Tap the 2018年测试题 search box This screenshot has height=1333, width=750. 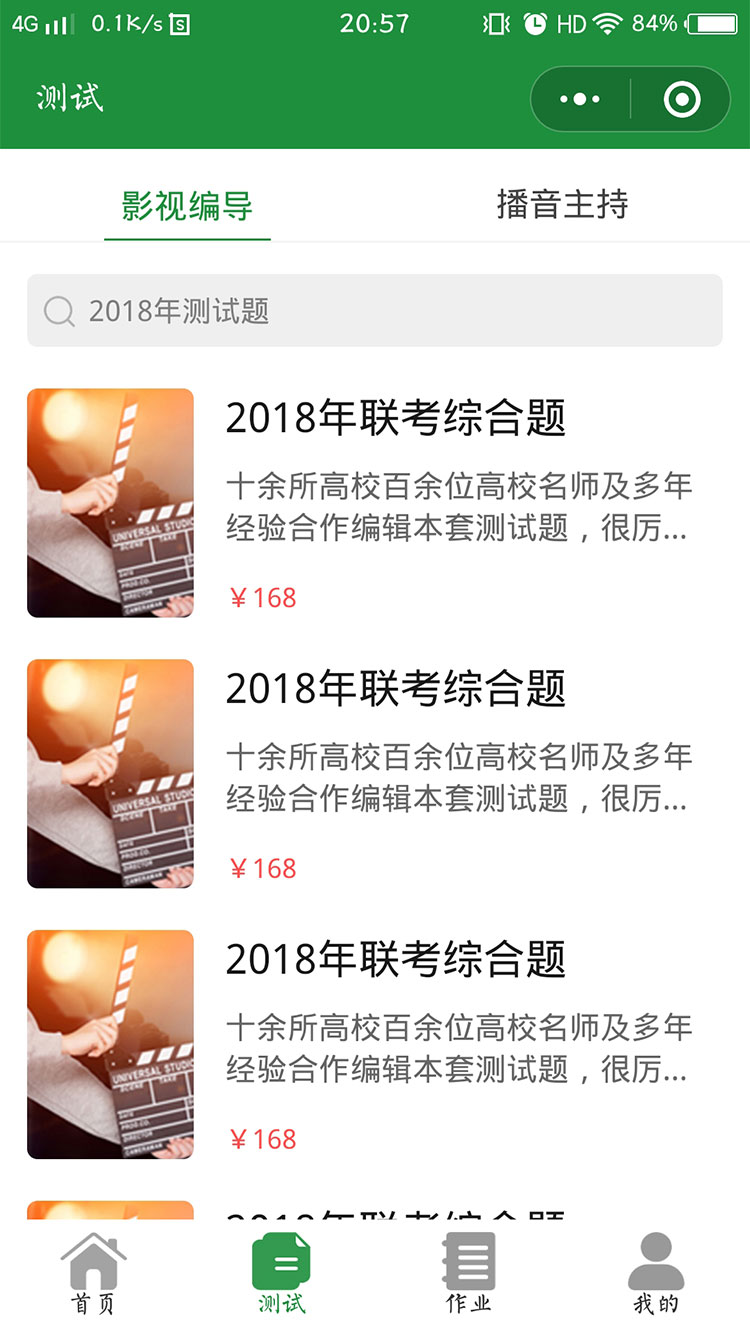374,311
